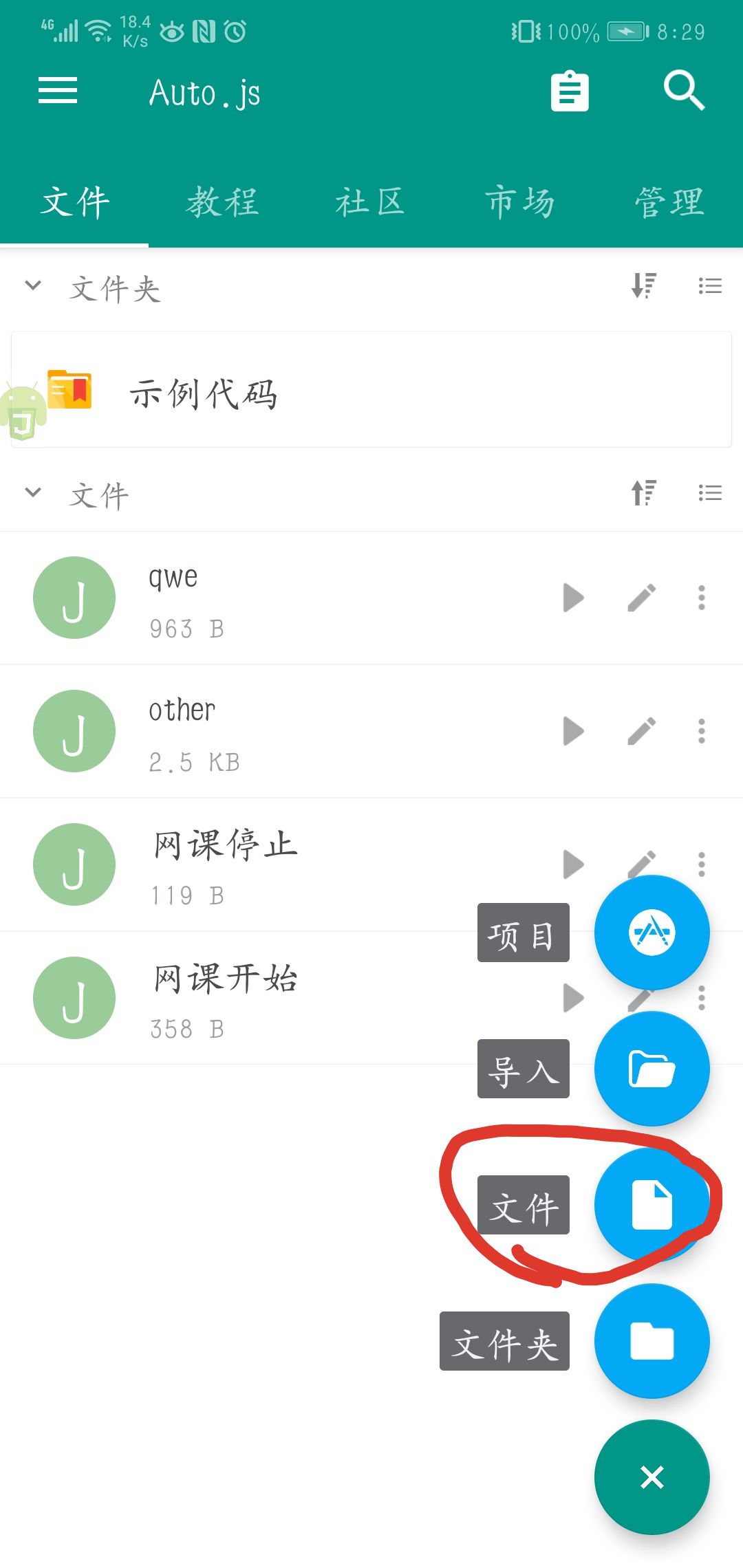Edit the qwe script

641,598
